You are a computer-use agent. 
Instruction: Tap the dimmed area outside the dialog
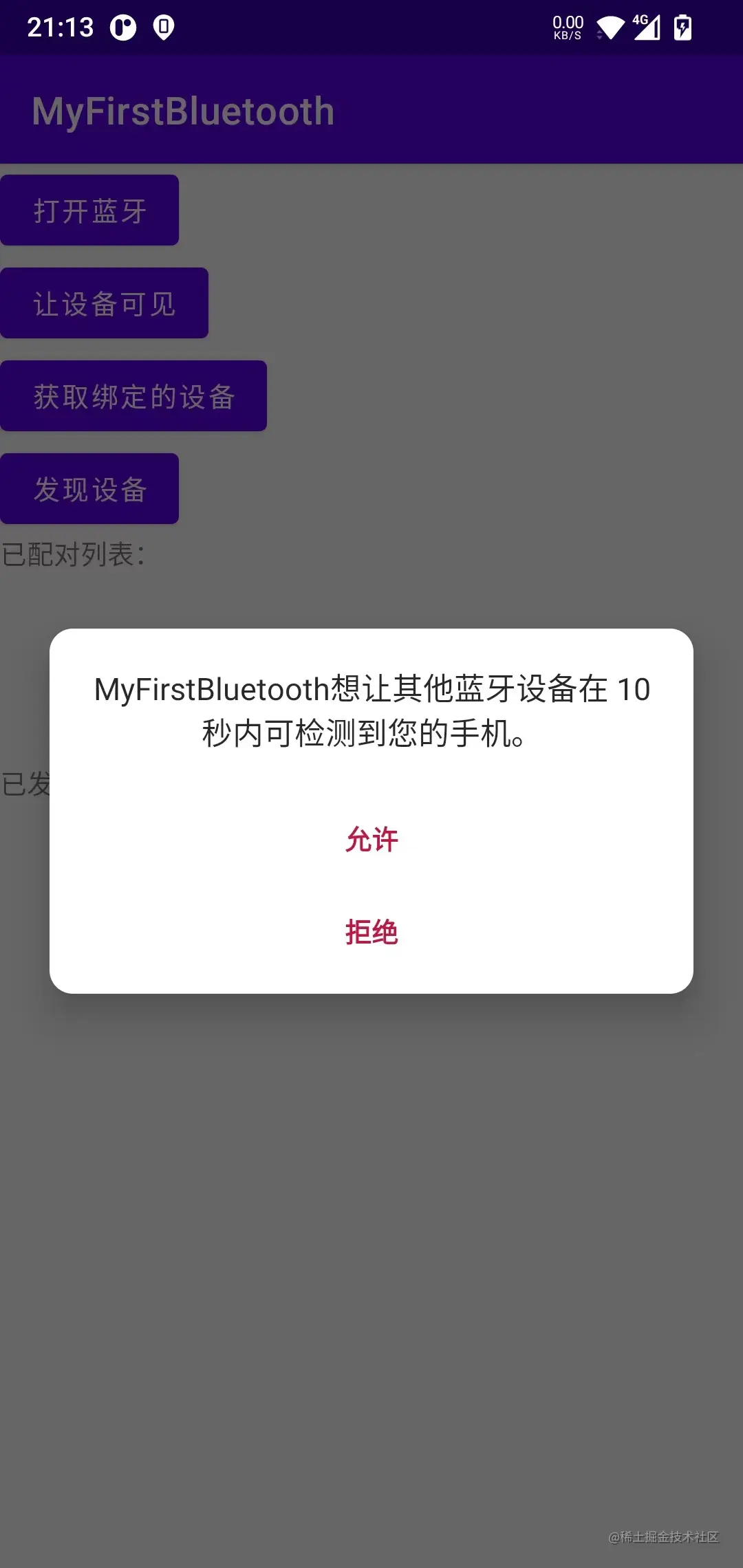371,1238
